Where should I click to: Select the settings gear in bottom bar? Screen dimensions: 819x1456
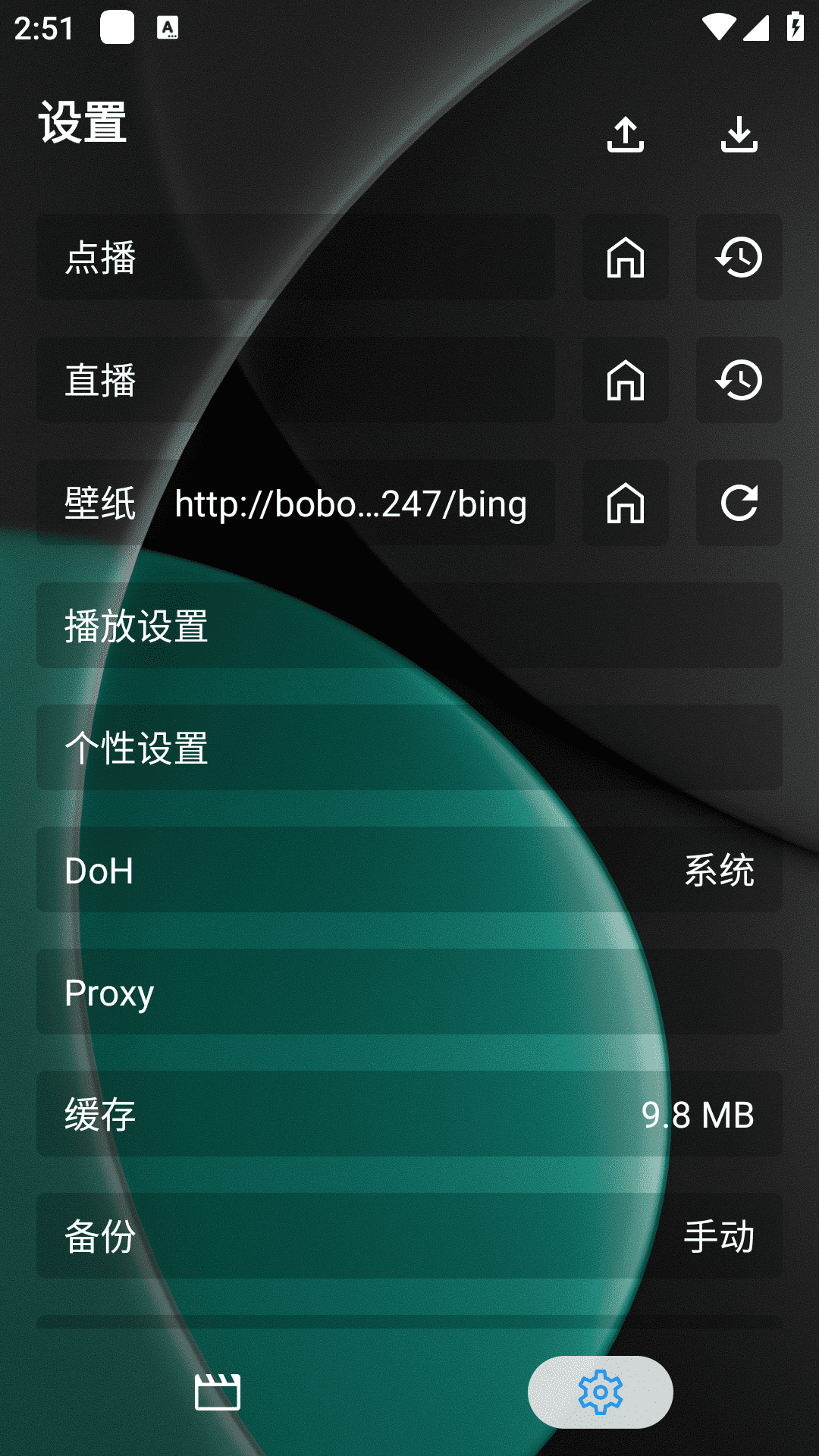point(600,1392)
